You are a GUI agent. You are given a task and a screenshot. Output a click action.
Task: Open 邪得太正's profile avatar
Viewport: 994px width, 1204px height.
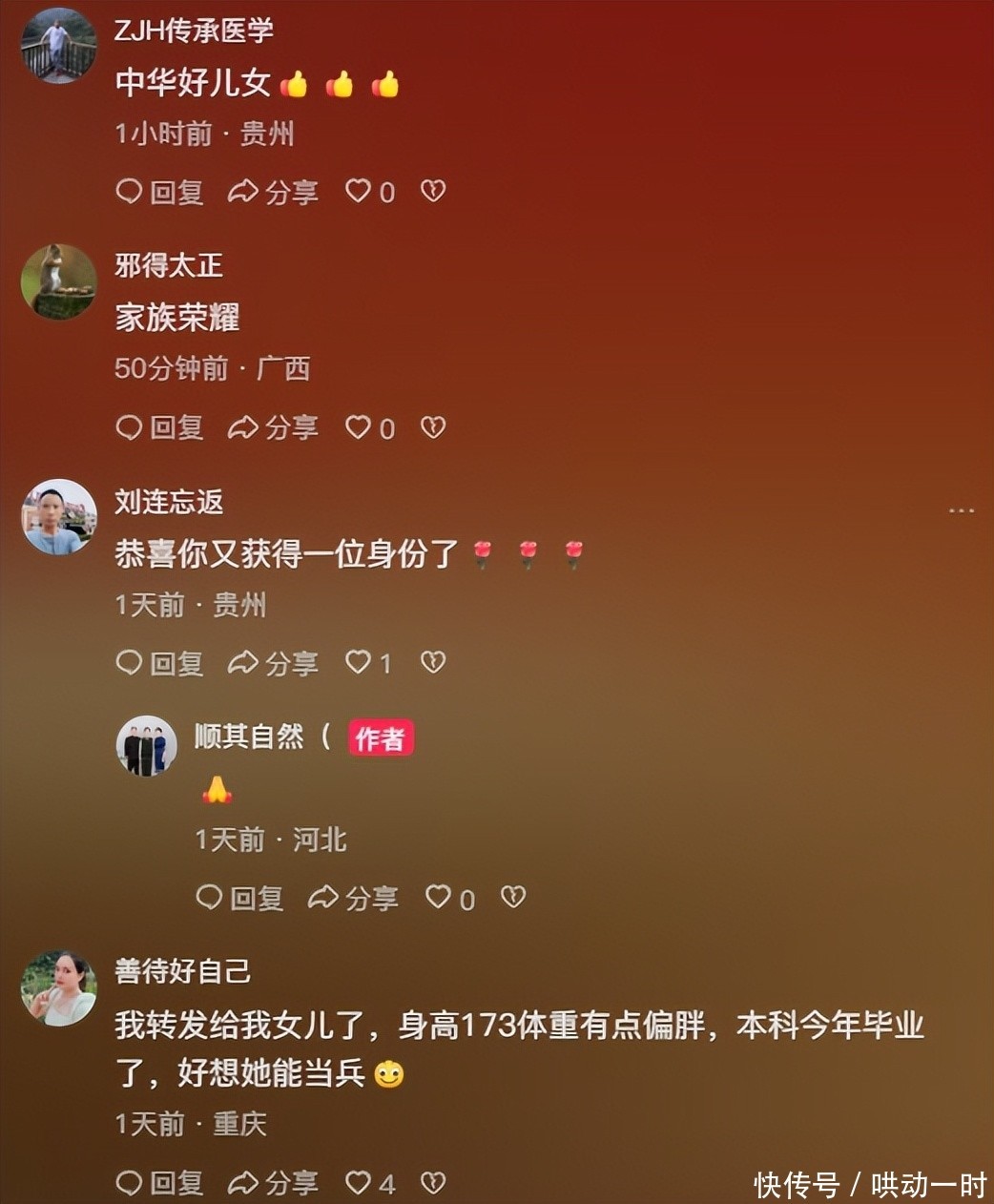pos(59,281)
